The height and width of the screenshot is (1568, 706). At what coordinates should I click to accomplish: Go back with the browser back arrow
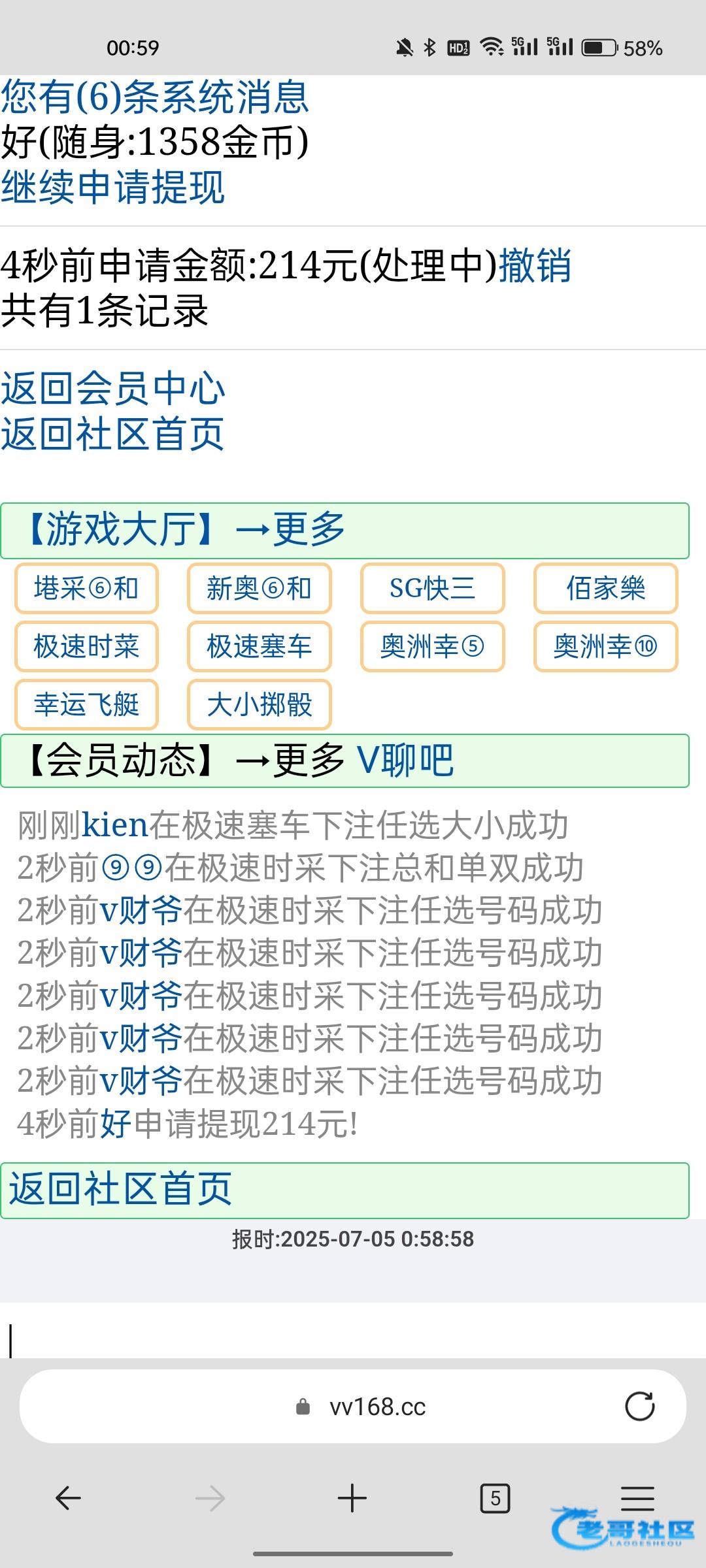(x=68, y=1498)
